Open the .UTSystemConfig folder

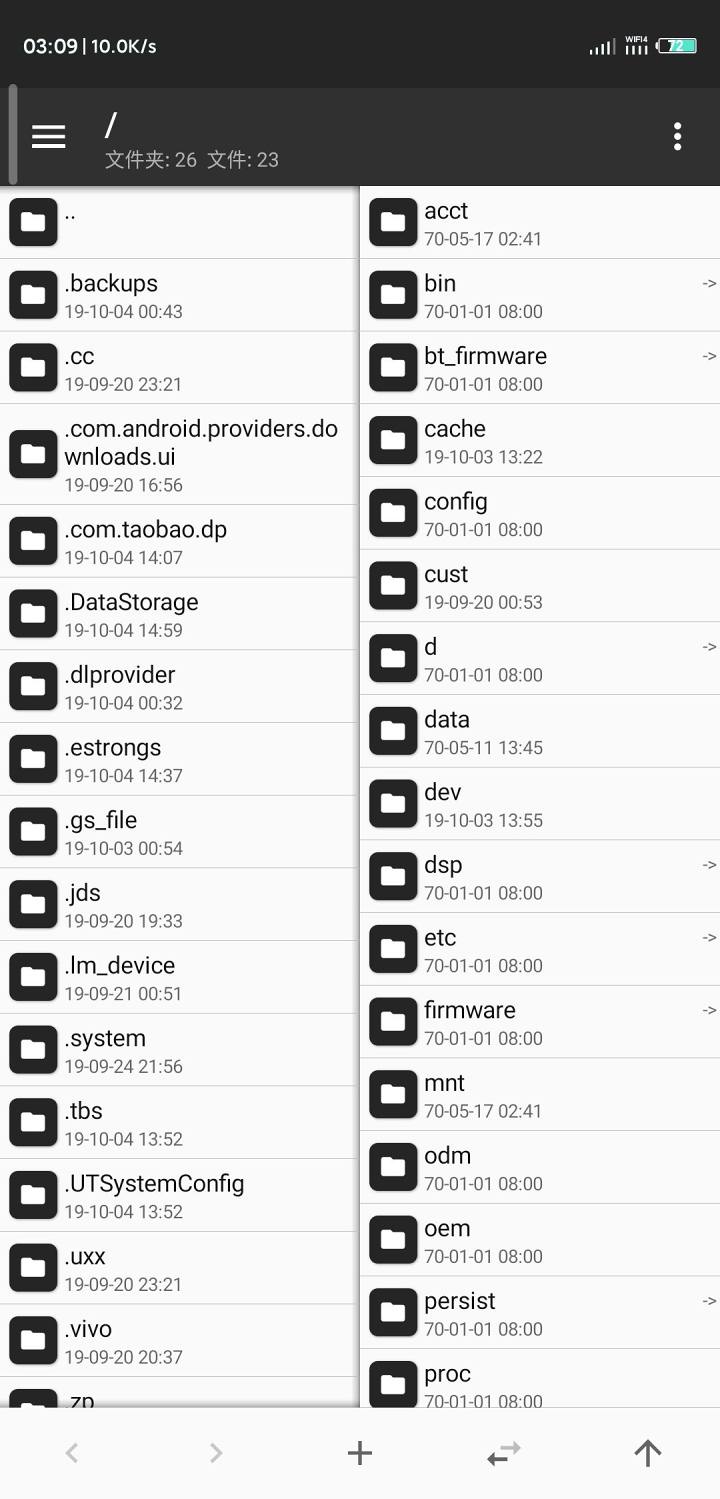178,1195
